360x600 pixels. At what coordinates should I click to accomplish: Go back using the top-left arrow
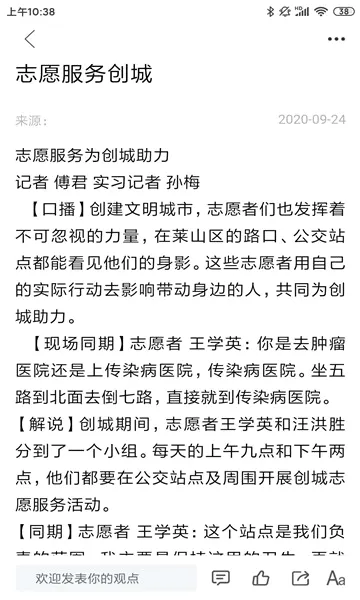coord(30,39)
